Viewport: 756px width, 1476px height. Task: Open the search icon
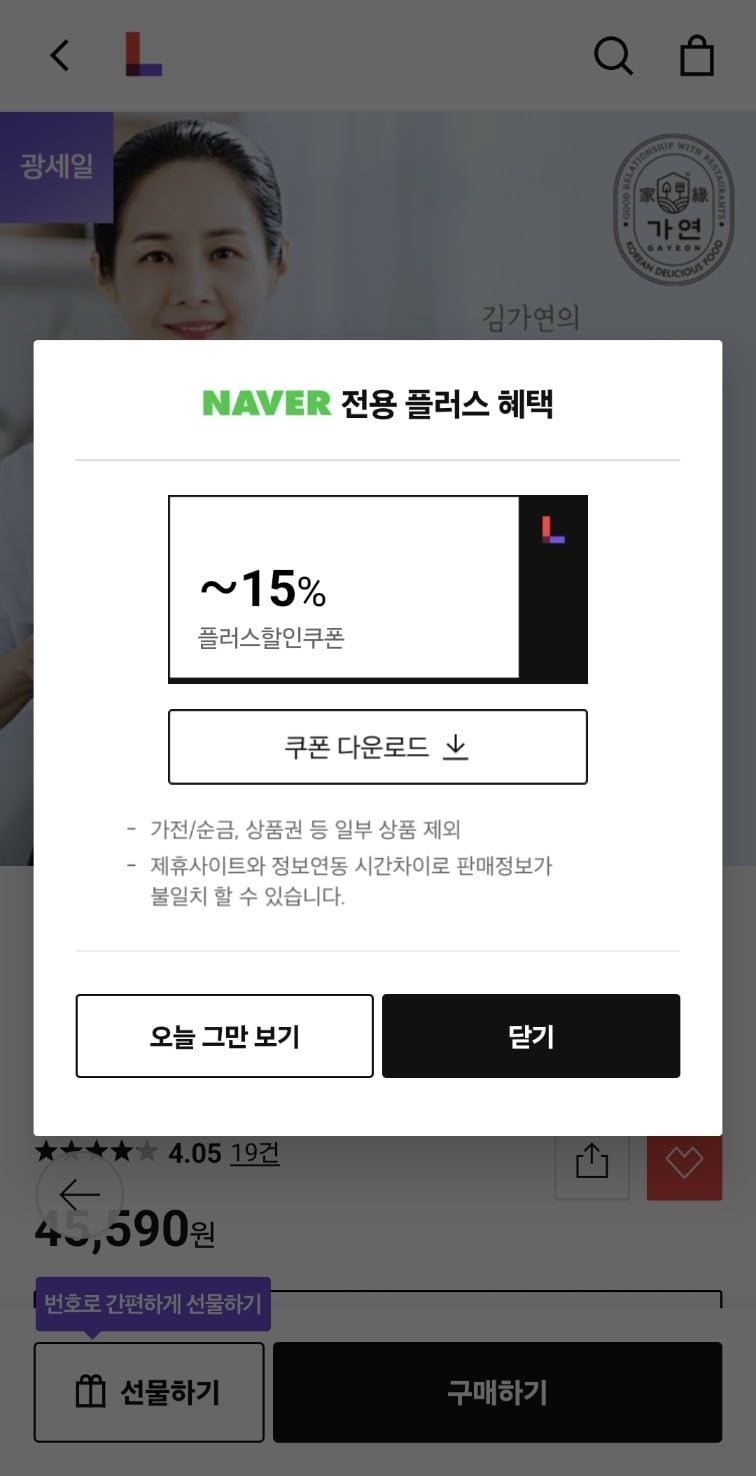(x=613, y=56)
